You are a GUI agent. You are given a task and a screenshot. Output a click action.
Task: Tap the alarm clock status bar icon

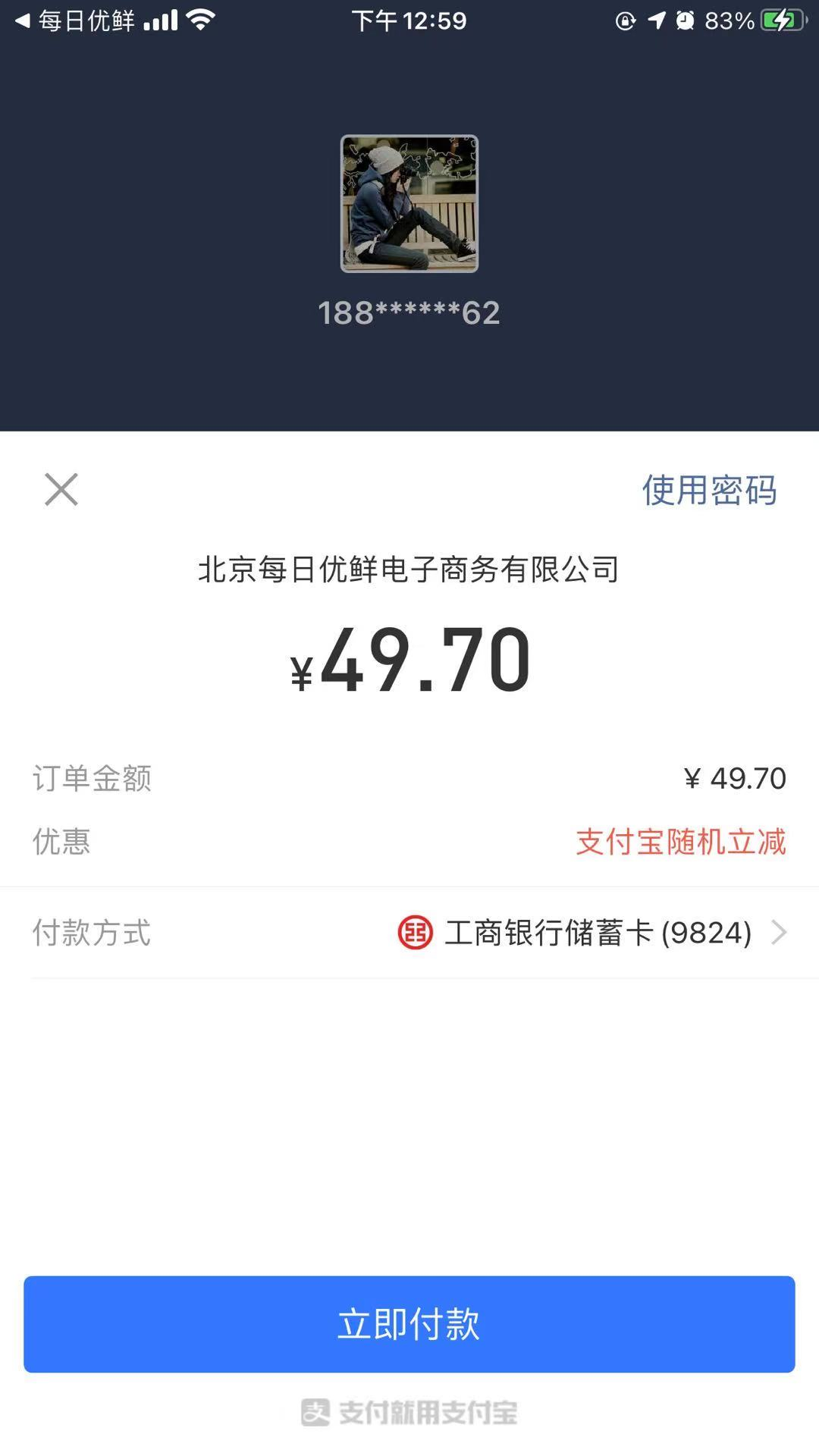coord(685,20)
